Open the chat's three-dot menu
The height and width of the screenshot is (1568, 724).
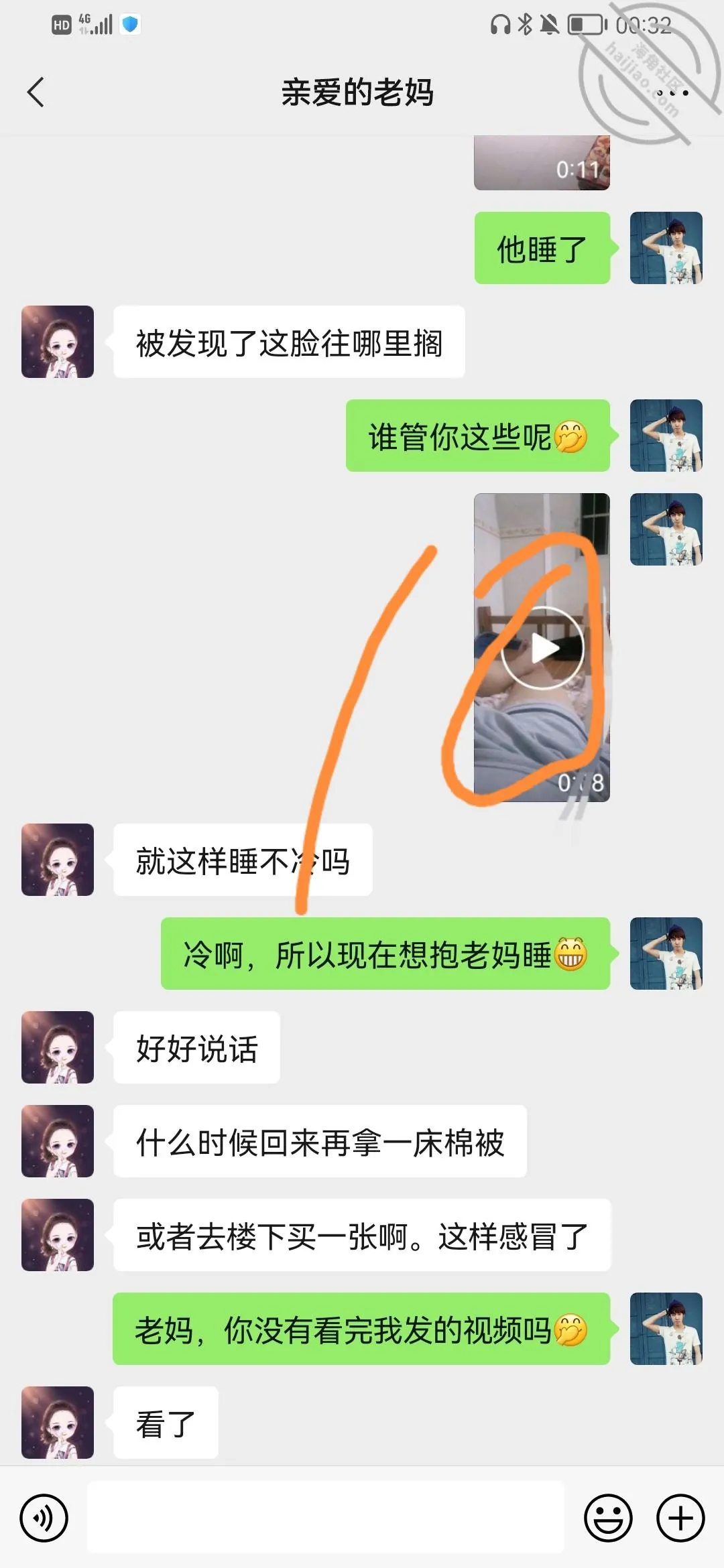[x=672, y=93]
